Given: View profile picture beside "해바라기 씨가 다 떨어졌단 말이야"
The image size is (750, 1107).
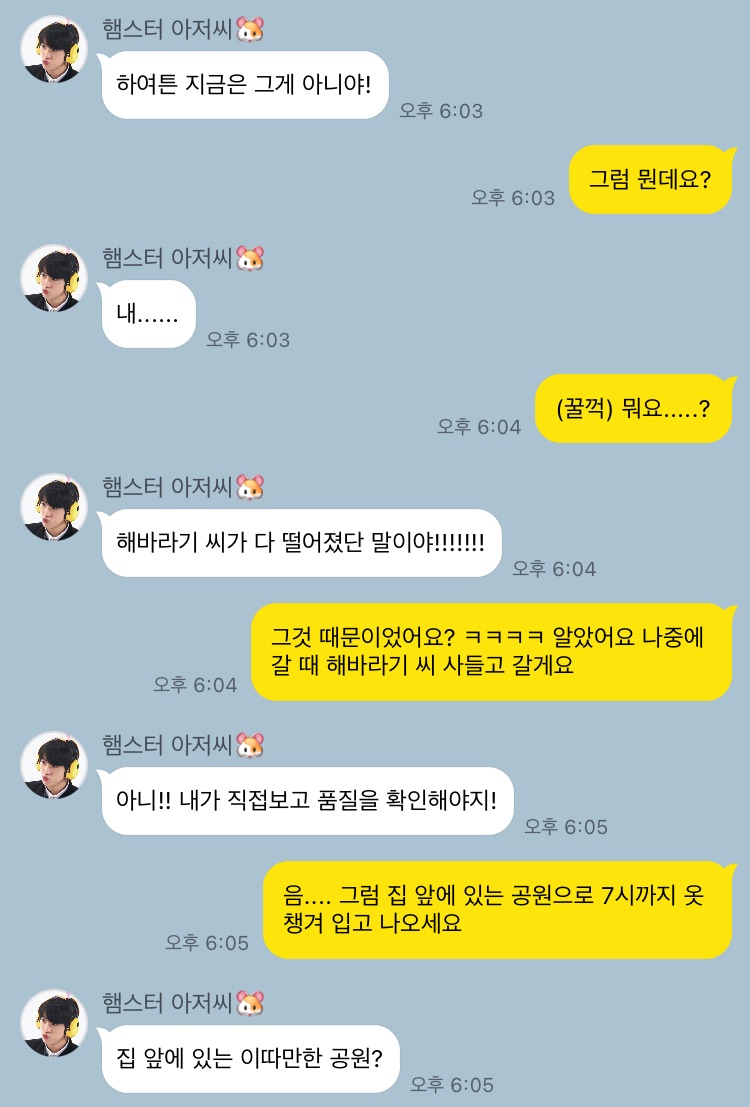Looking at the screenshot, I should [55, 507].
